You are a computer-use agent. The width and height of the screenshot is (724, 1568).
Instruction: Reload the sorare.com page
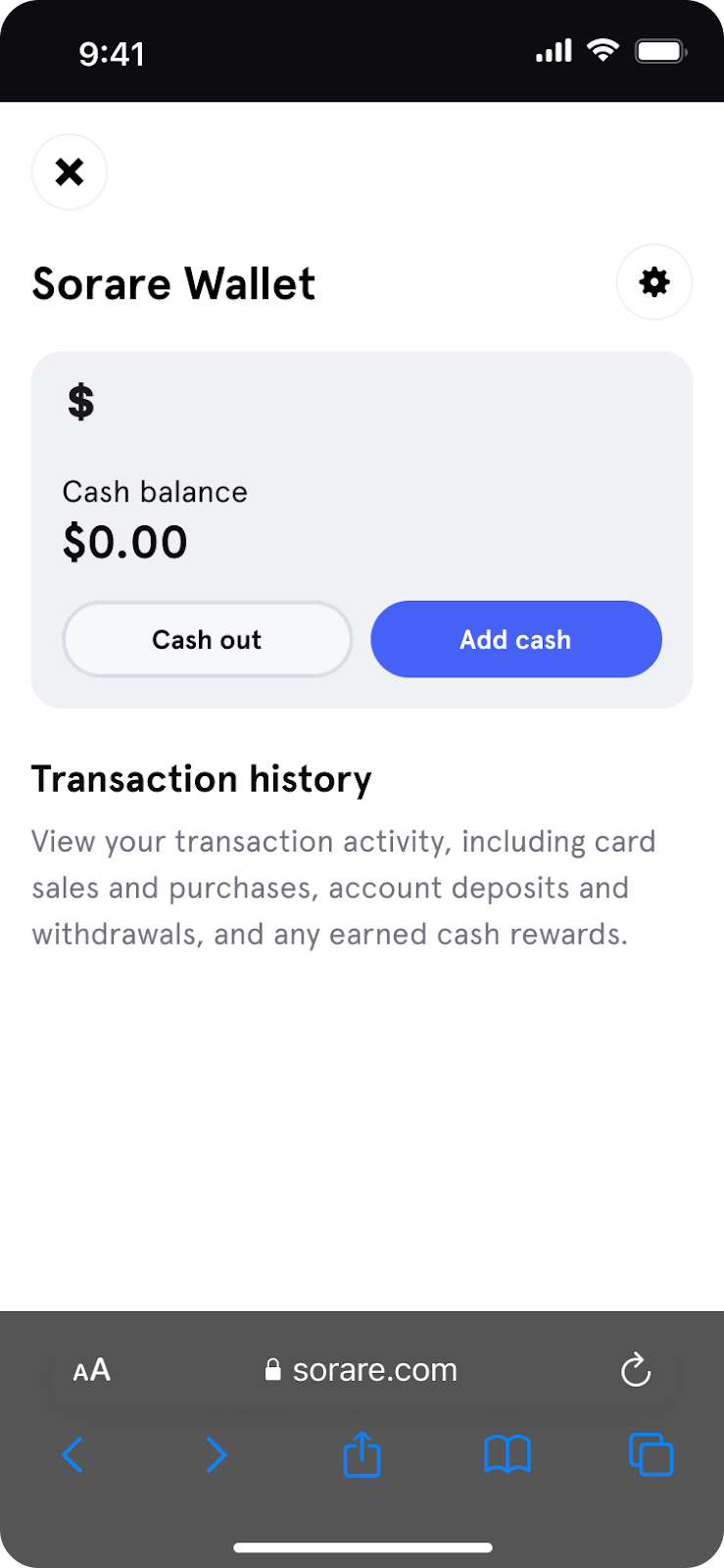pos(636,1370)
